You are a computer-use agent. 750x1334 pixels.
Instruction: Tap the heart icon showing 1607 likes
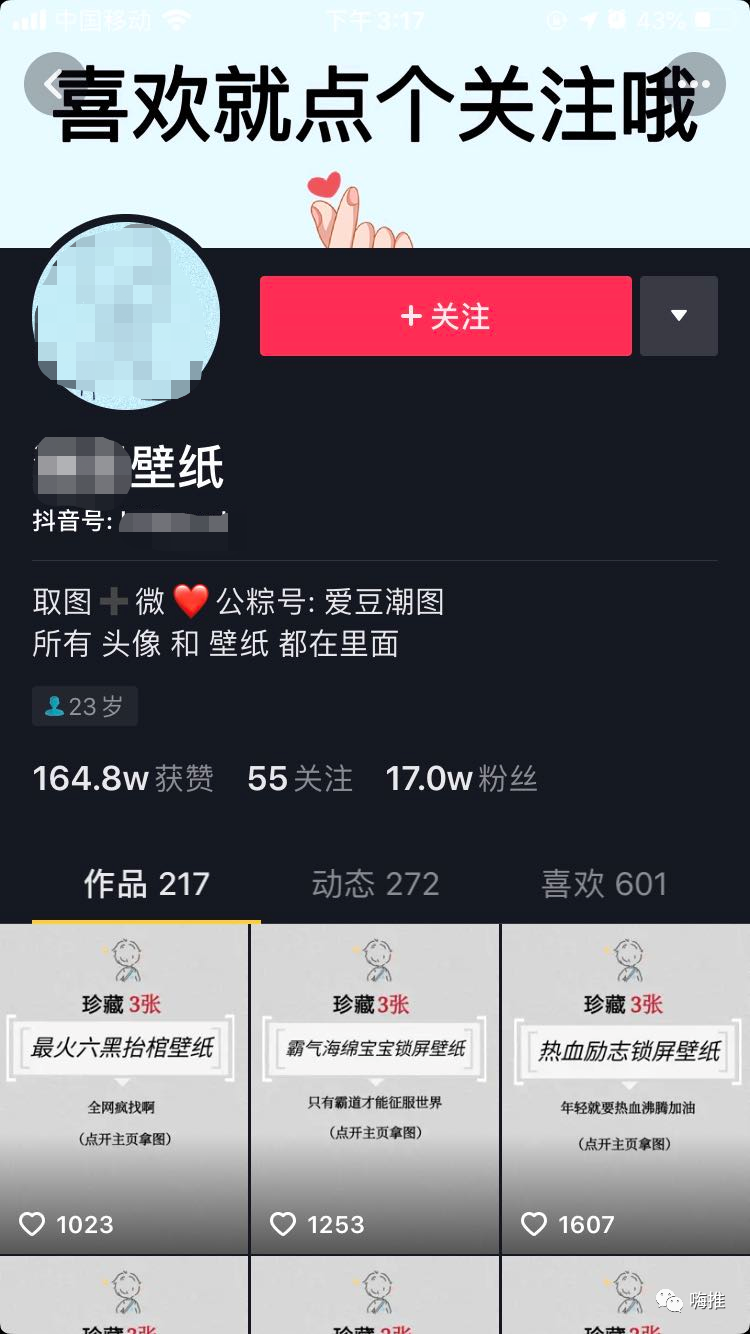(534, 1224)
